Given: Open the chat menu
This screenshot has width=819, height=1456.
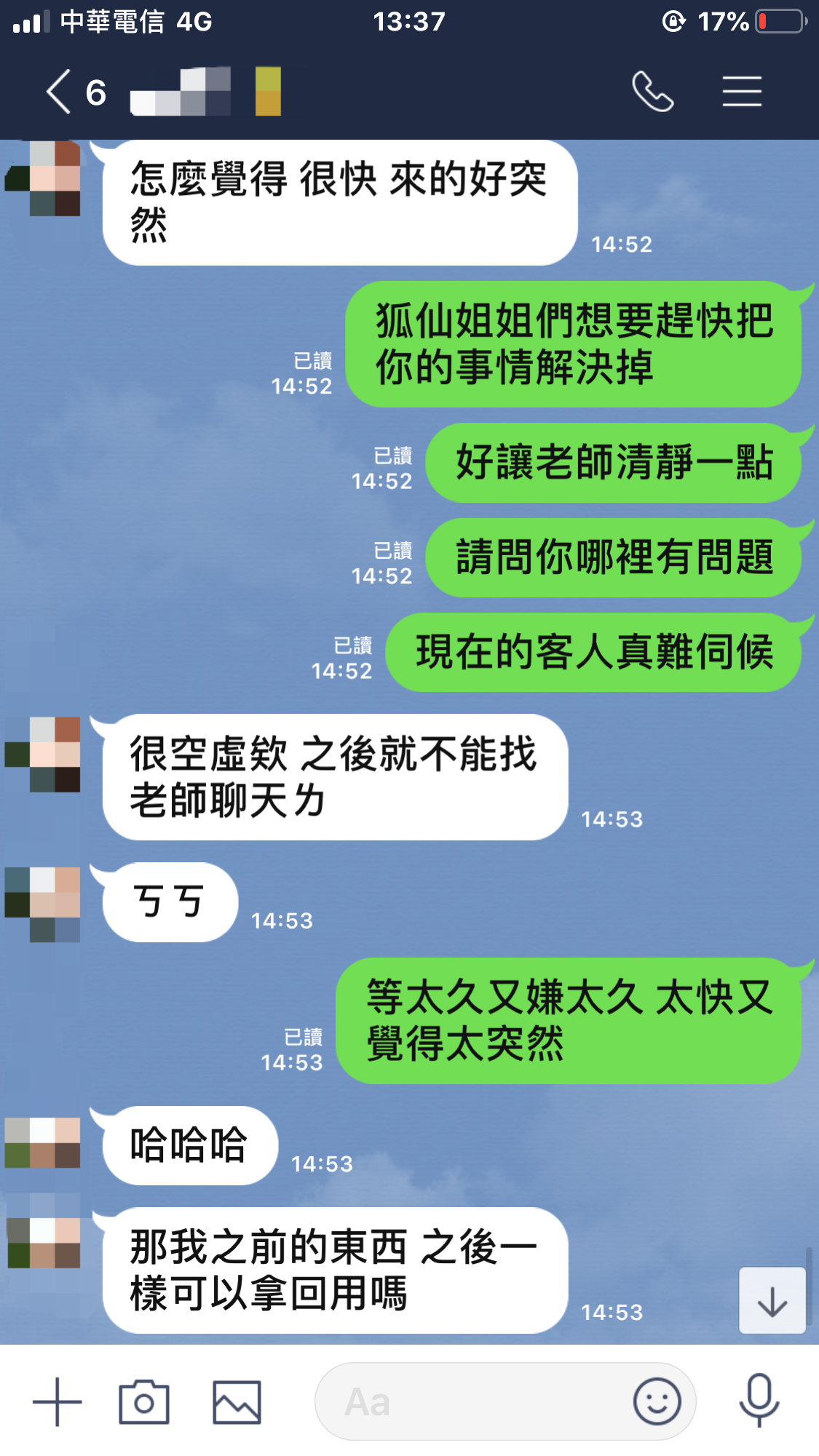Looking at the screenshot, I should point(742,92).
